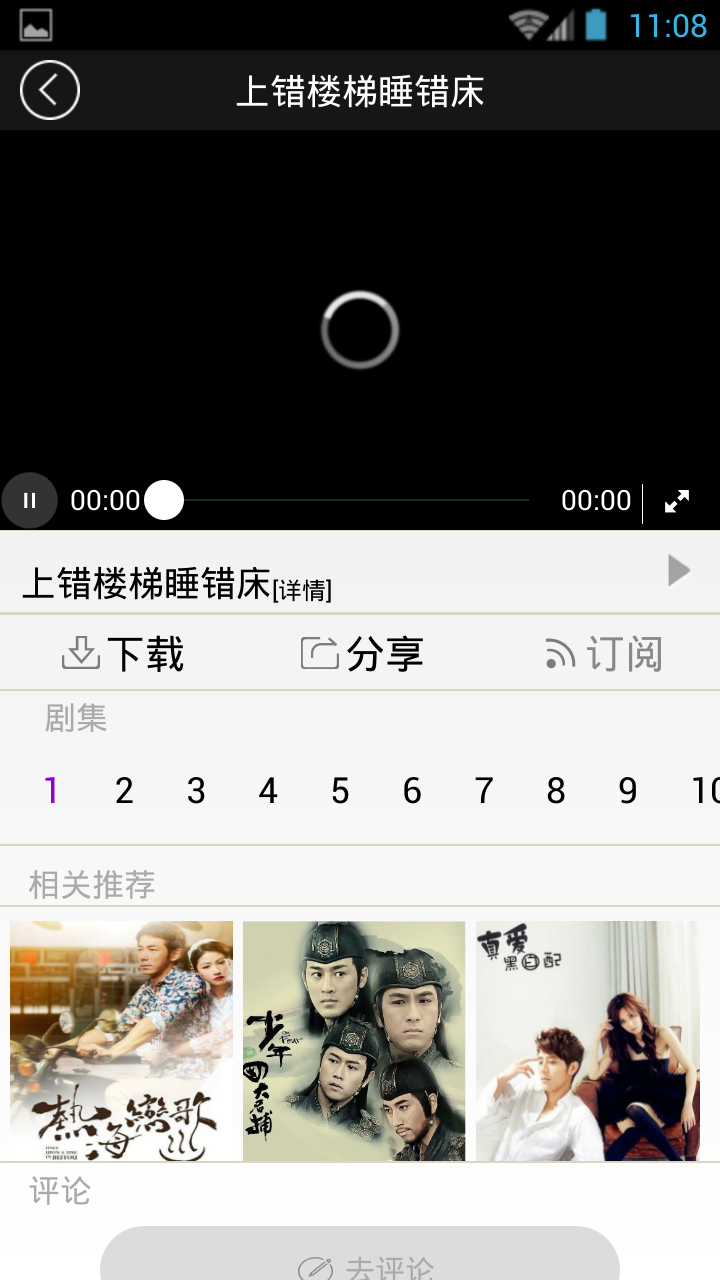The height and width of the screenshot is (1280, 720).
Task: Share the video via 分享
Action: coord(362,654)
